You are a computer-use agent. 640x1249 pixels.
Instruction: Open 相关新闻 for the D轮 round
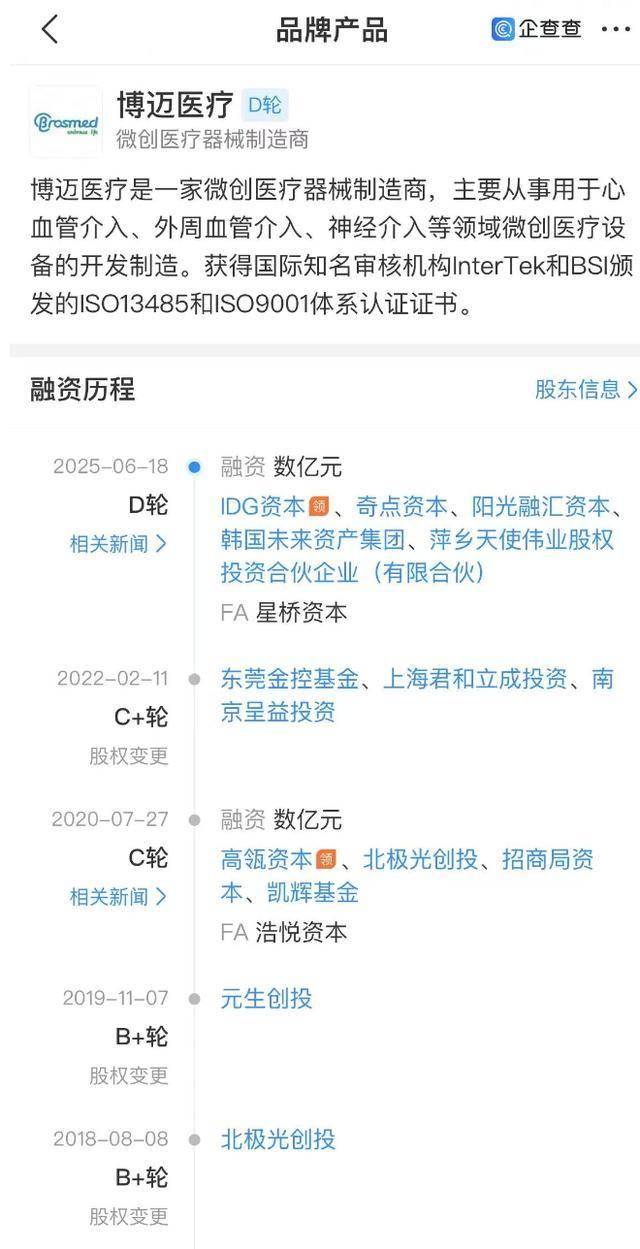118,544
